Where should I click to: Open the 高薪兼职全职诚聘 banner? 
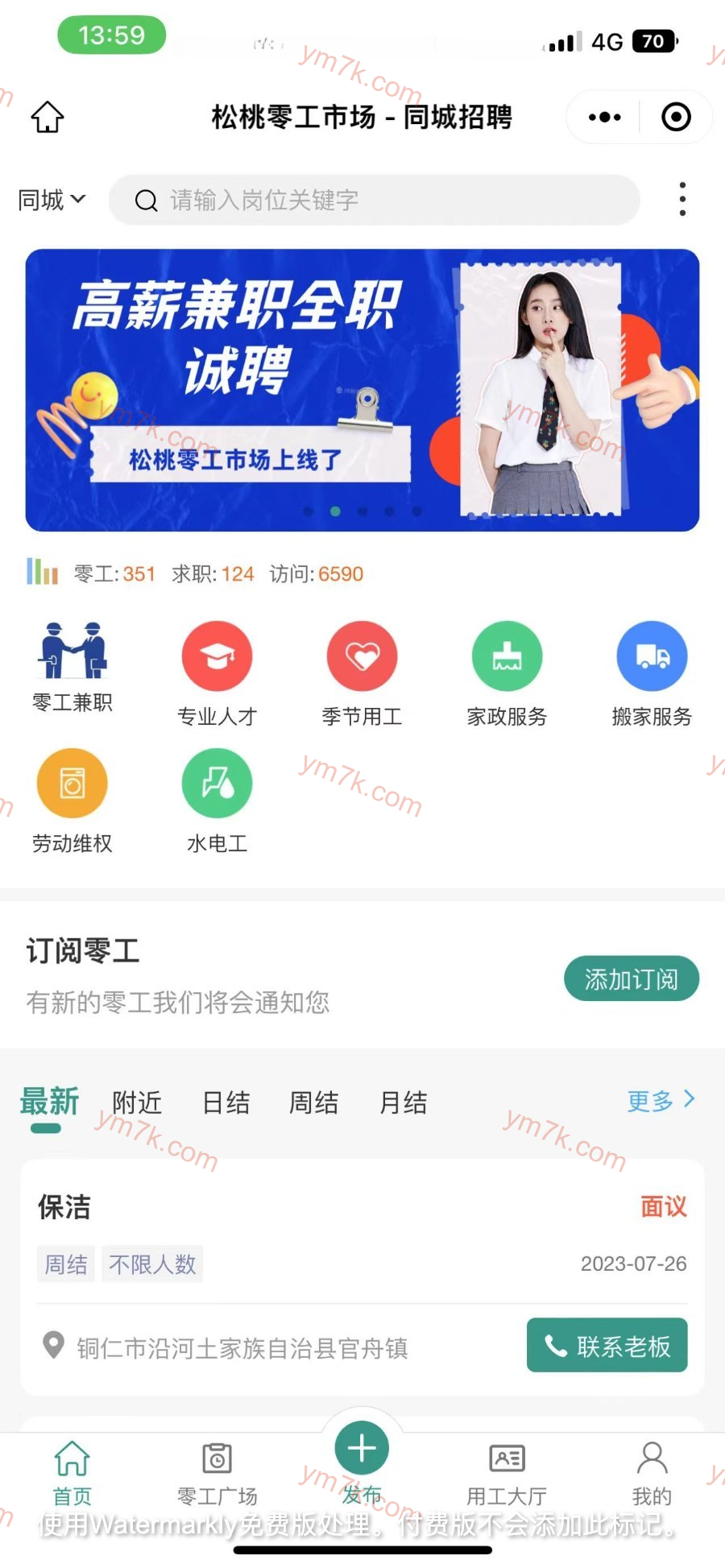point(362,390)
